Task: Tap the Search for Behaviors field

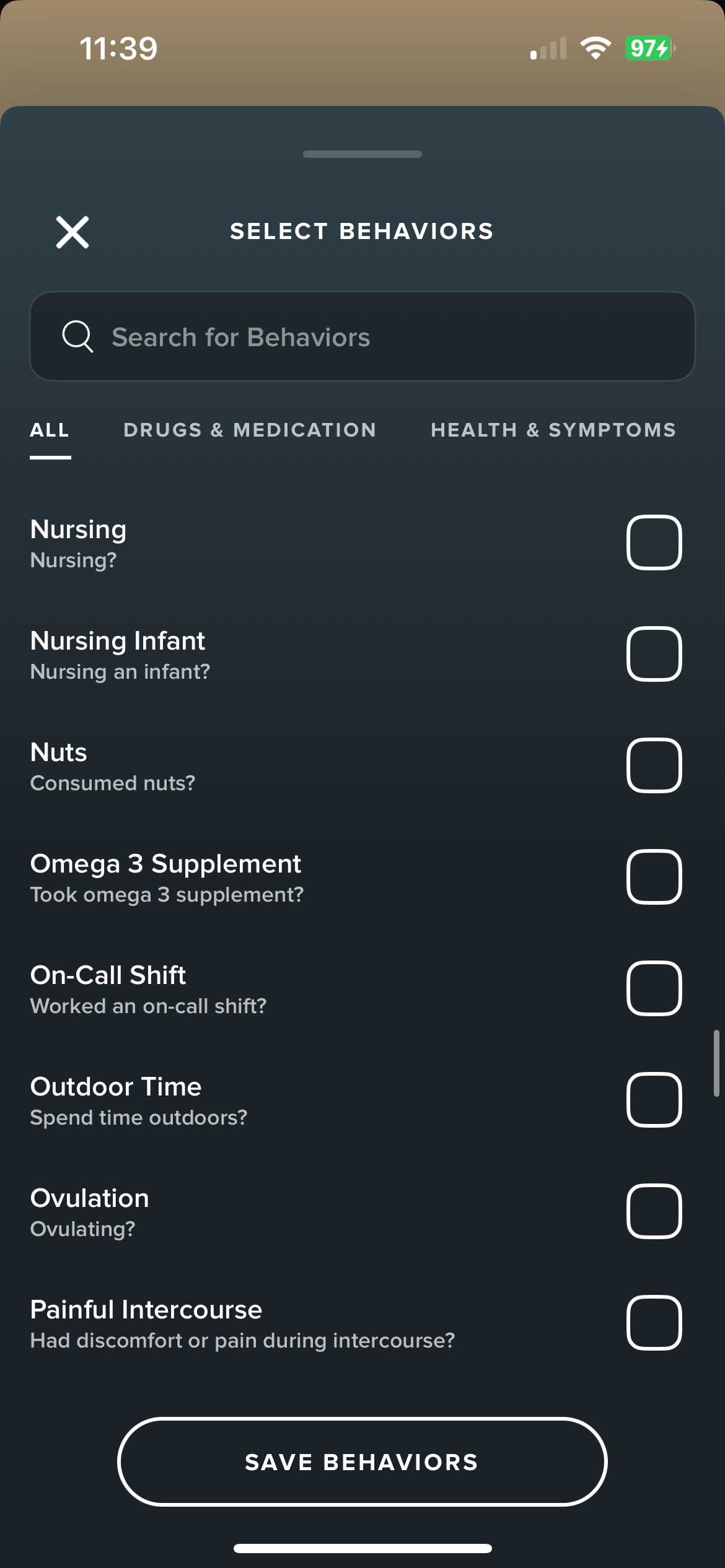Action: (362, 336)
